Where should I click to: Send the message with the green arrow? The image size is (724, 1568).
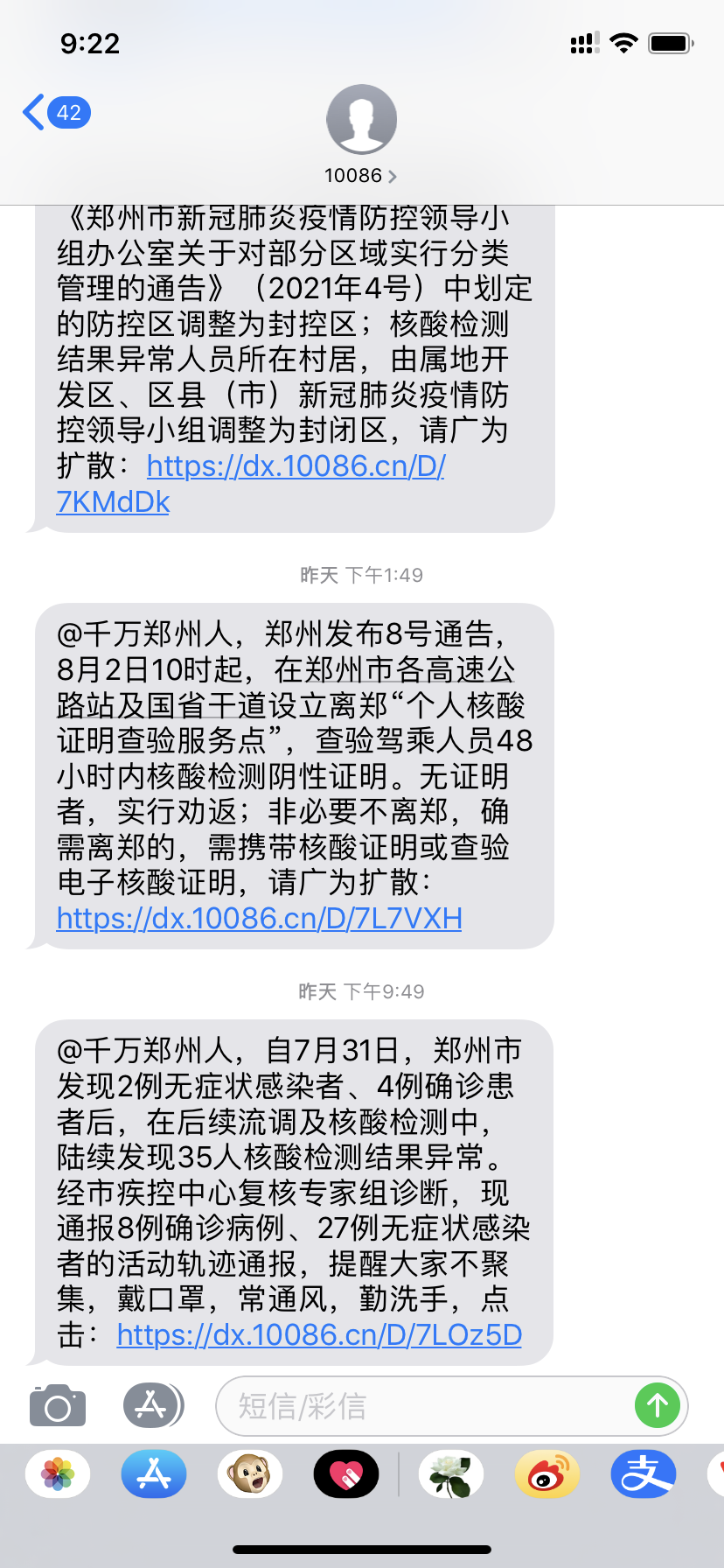[x=658, y=1406]
